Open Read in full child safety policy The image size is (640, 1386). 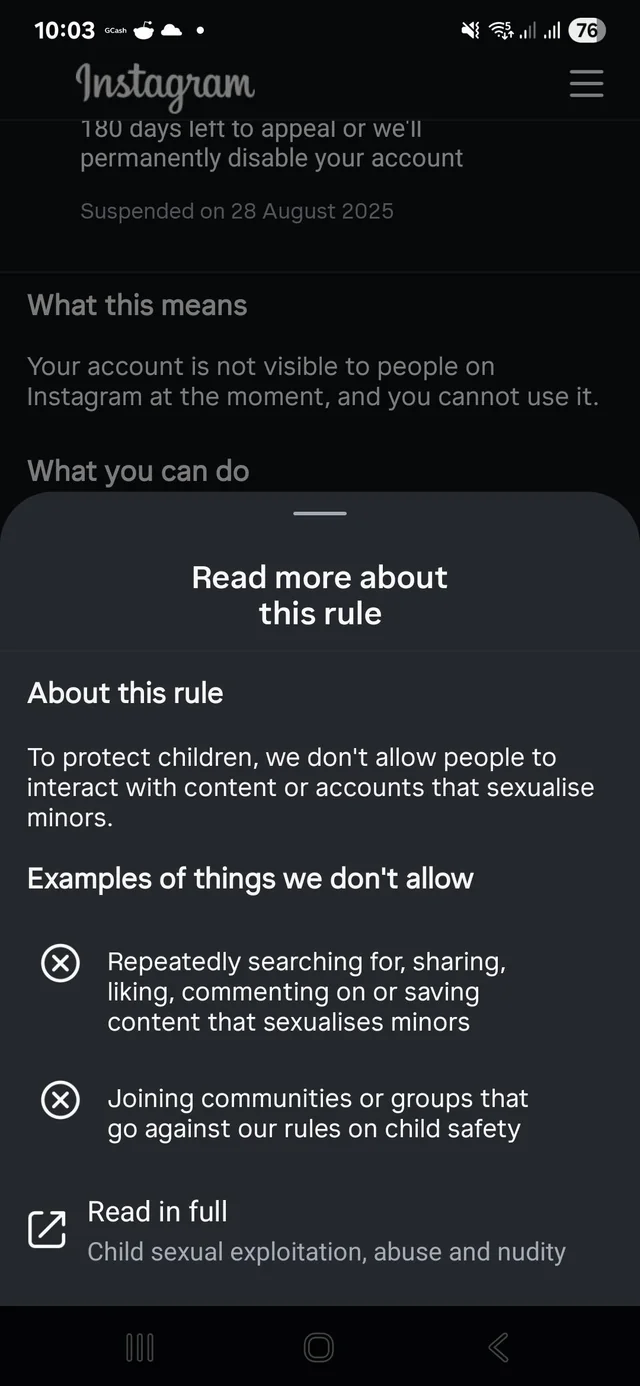320,1231
